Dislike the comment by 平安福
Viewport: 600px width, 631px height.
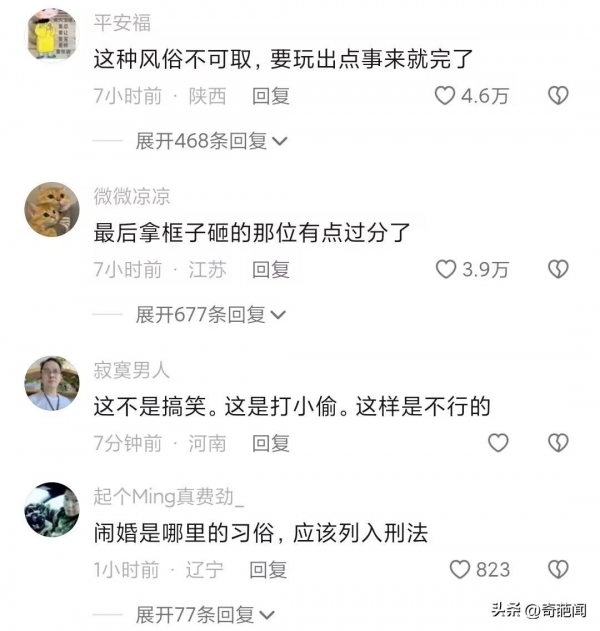coord(558,96)
